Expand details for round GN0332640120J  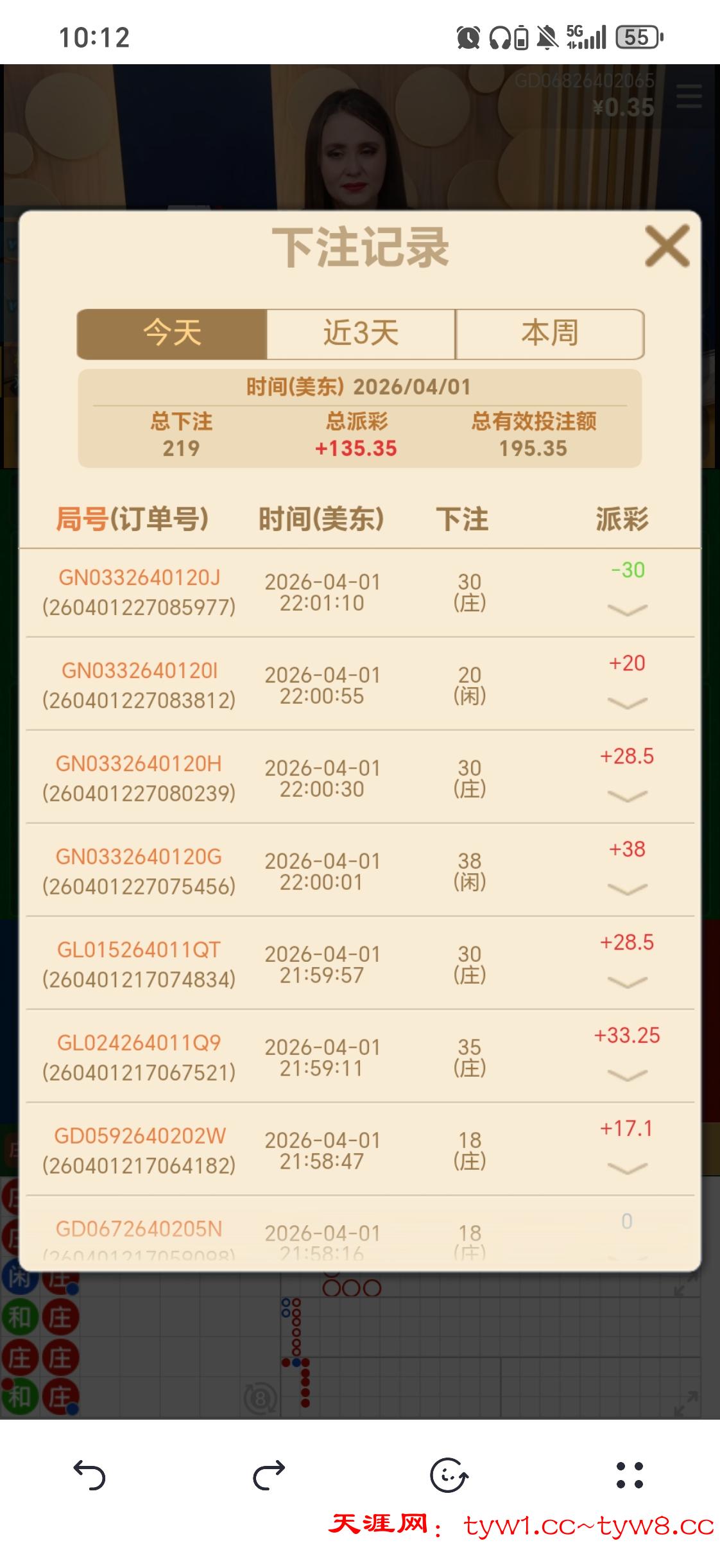627,609
